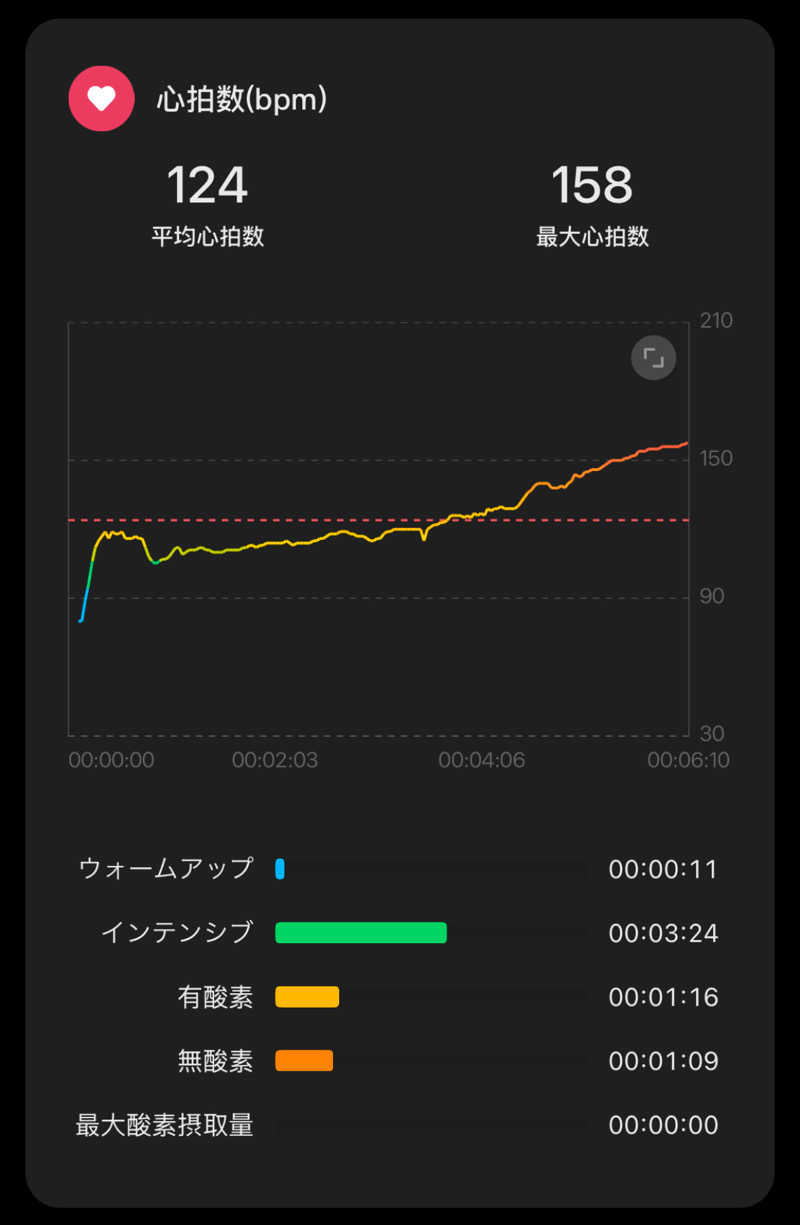The image size is (800, 1225).
Task: Click the 最大酸素摂取量 row
Action: click(x=162, y=1125)
